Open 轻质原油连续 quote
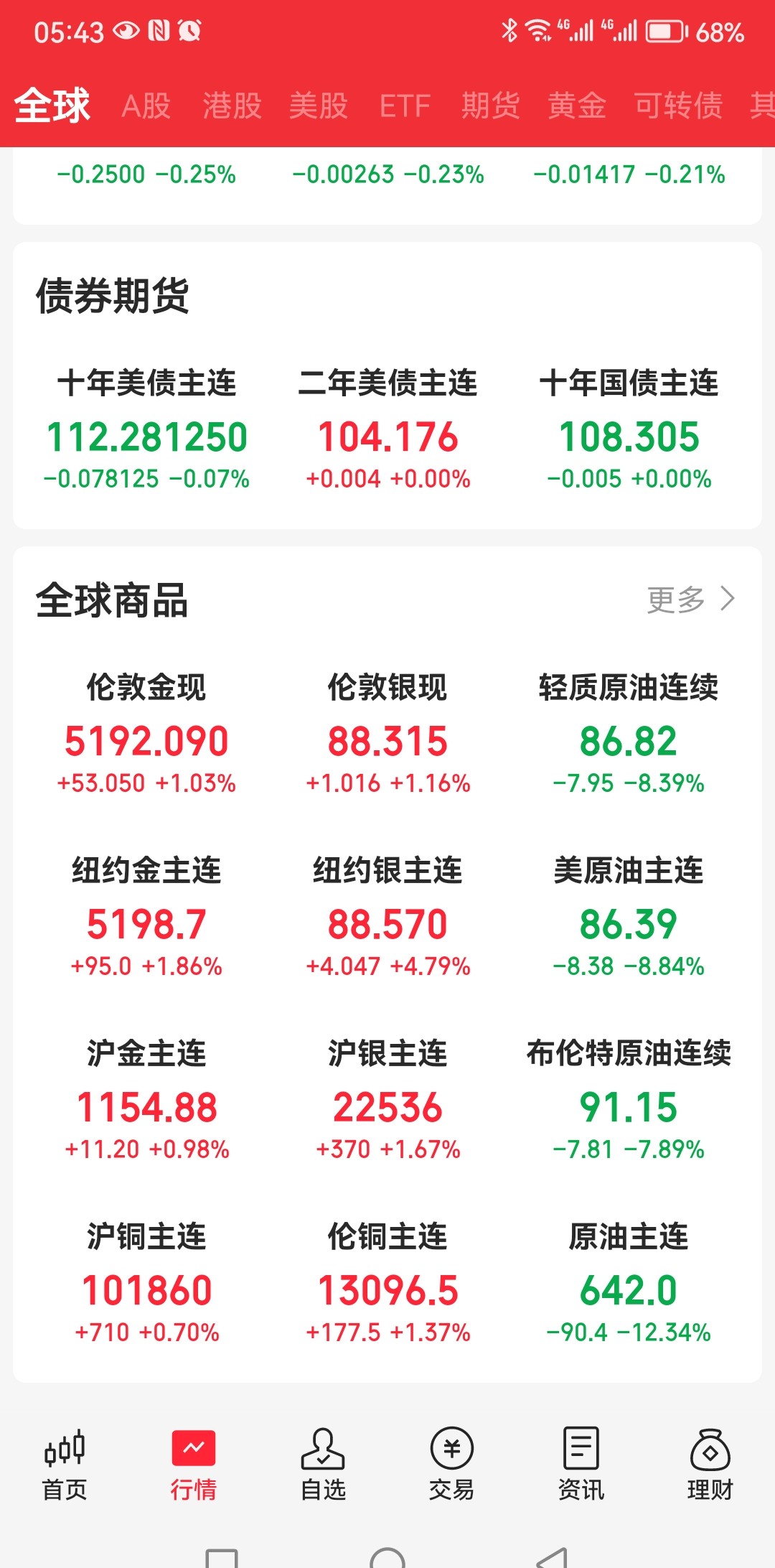Screen dimensions: 775x1568 point(629,734)
